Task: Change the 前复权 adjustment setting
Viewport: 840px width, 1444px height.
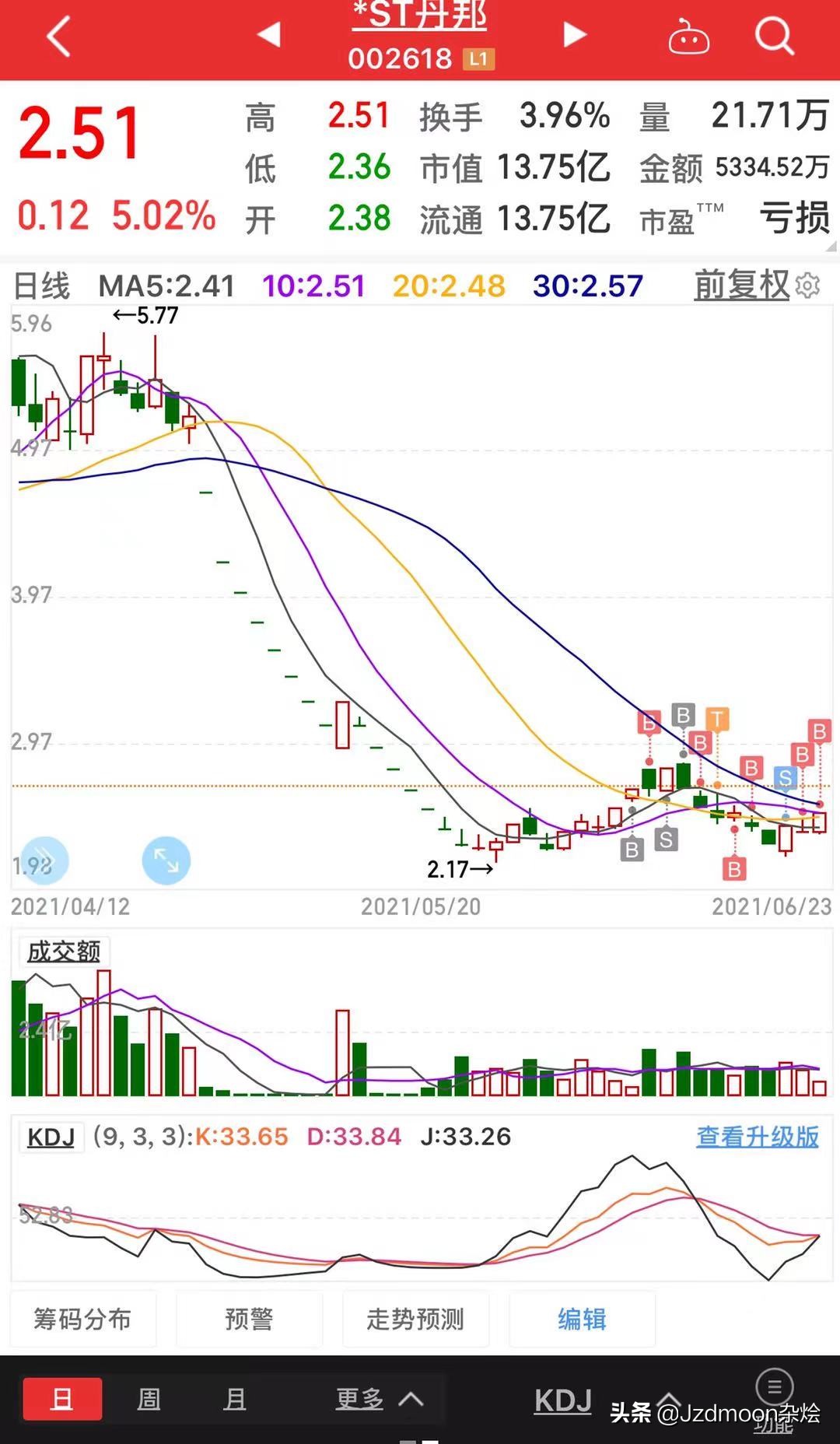Action: [x=741, y=285]
